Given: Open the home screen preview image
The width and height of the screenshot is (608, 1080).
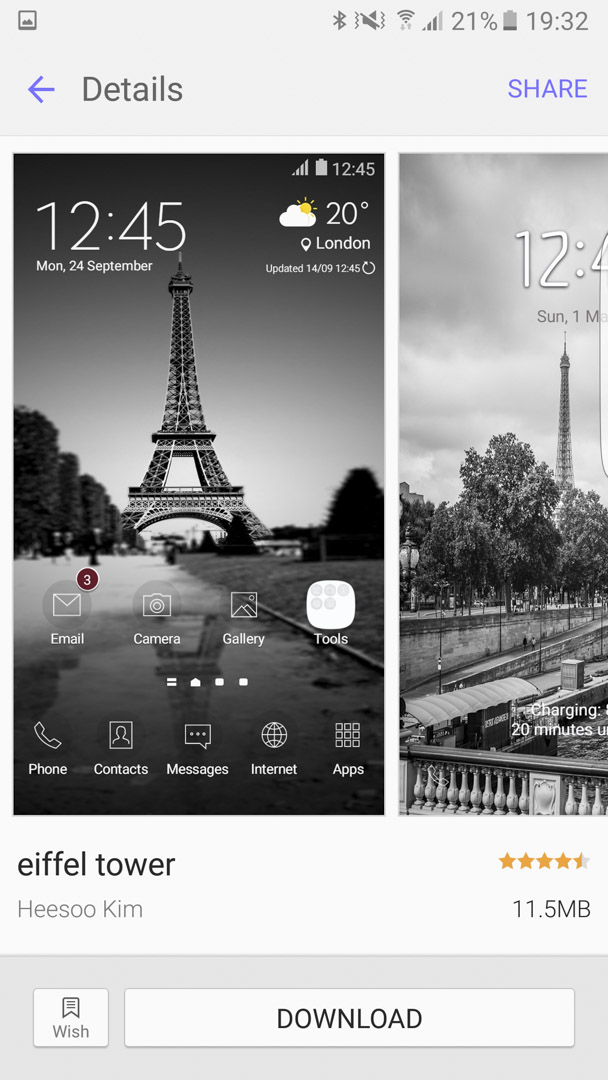Looking at the screenshot, I should 199,484.
